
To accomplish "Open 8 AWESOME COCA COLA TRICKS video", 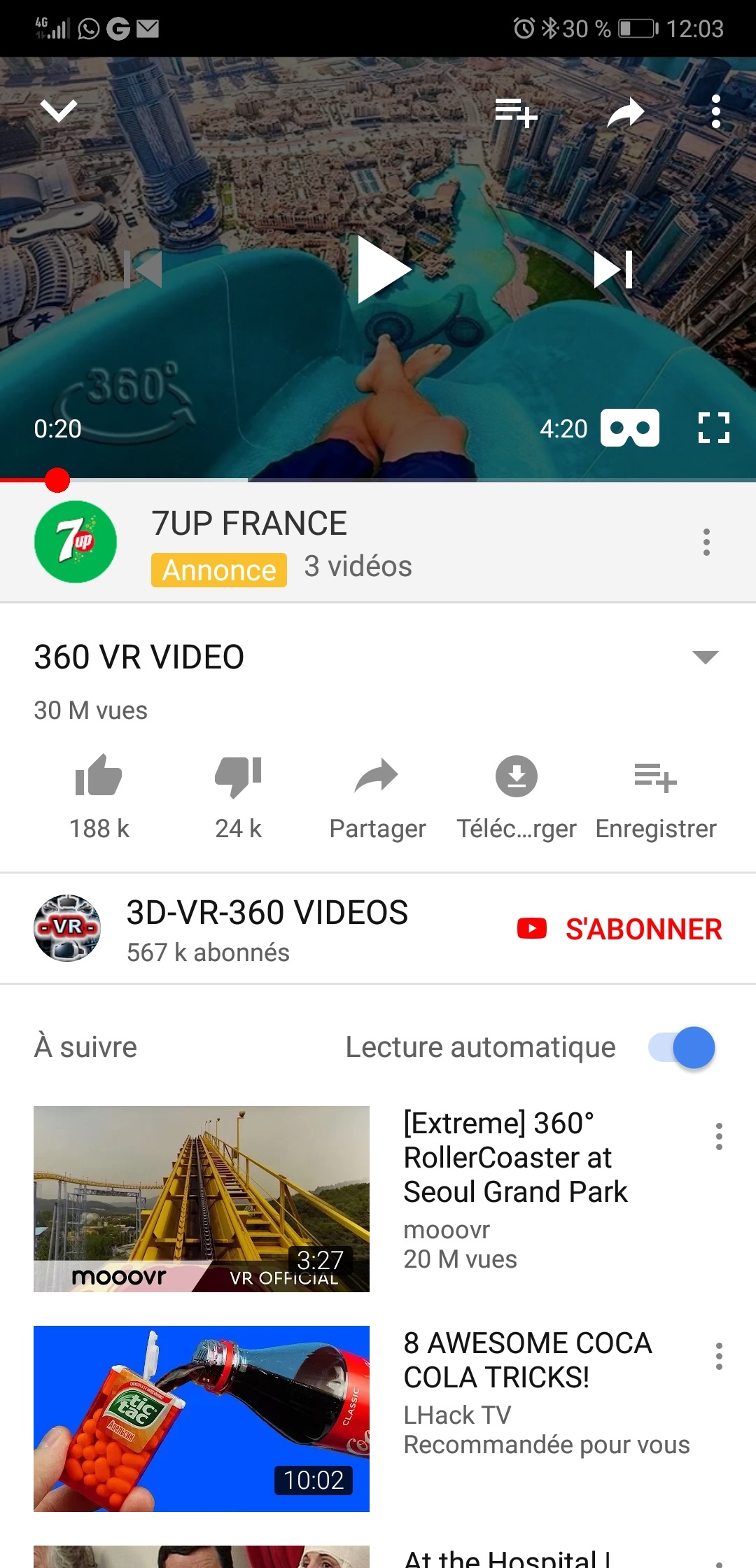I will 528,1360.
